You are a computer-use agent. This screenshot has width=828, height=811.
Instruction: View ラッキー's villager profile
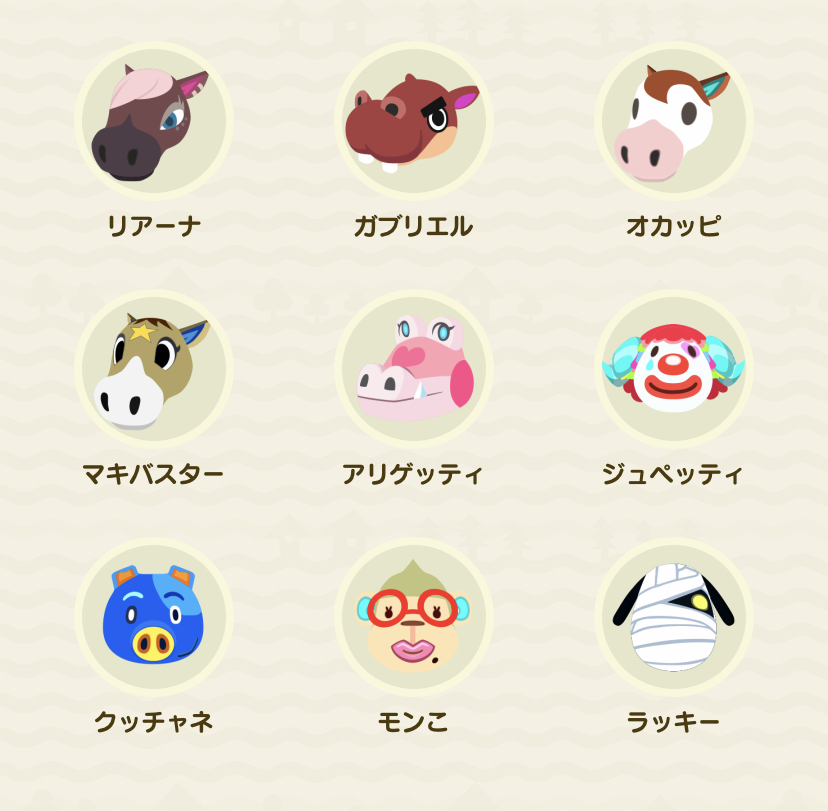pyautogui.click(x=673, y=618)
